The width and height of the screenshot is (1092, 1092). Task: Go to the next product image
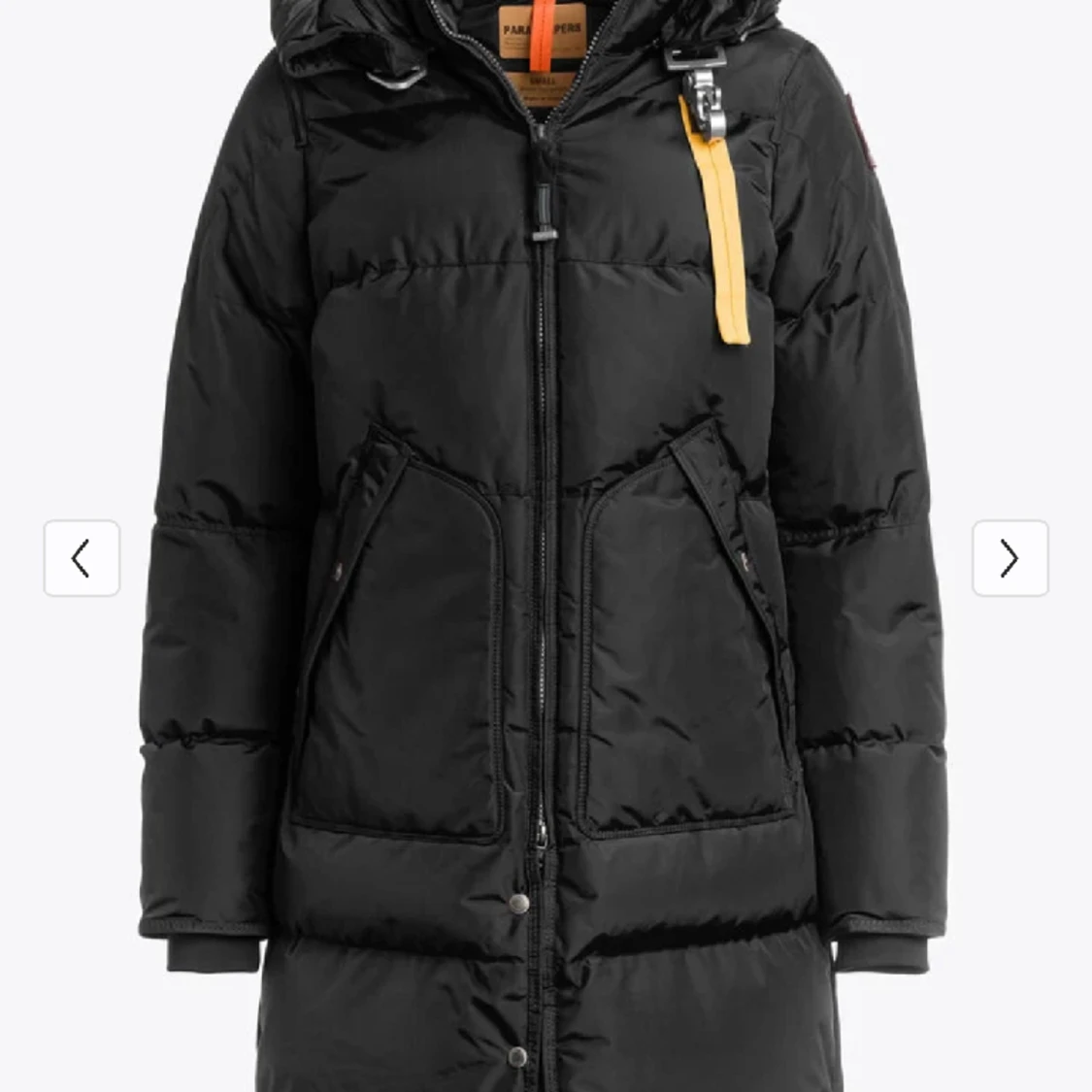[1009, 558]
